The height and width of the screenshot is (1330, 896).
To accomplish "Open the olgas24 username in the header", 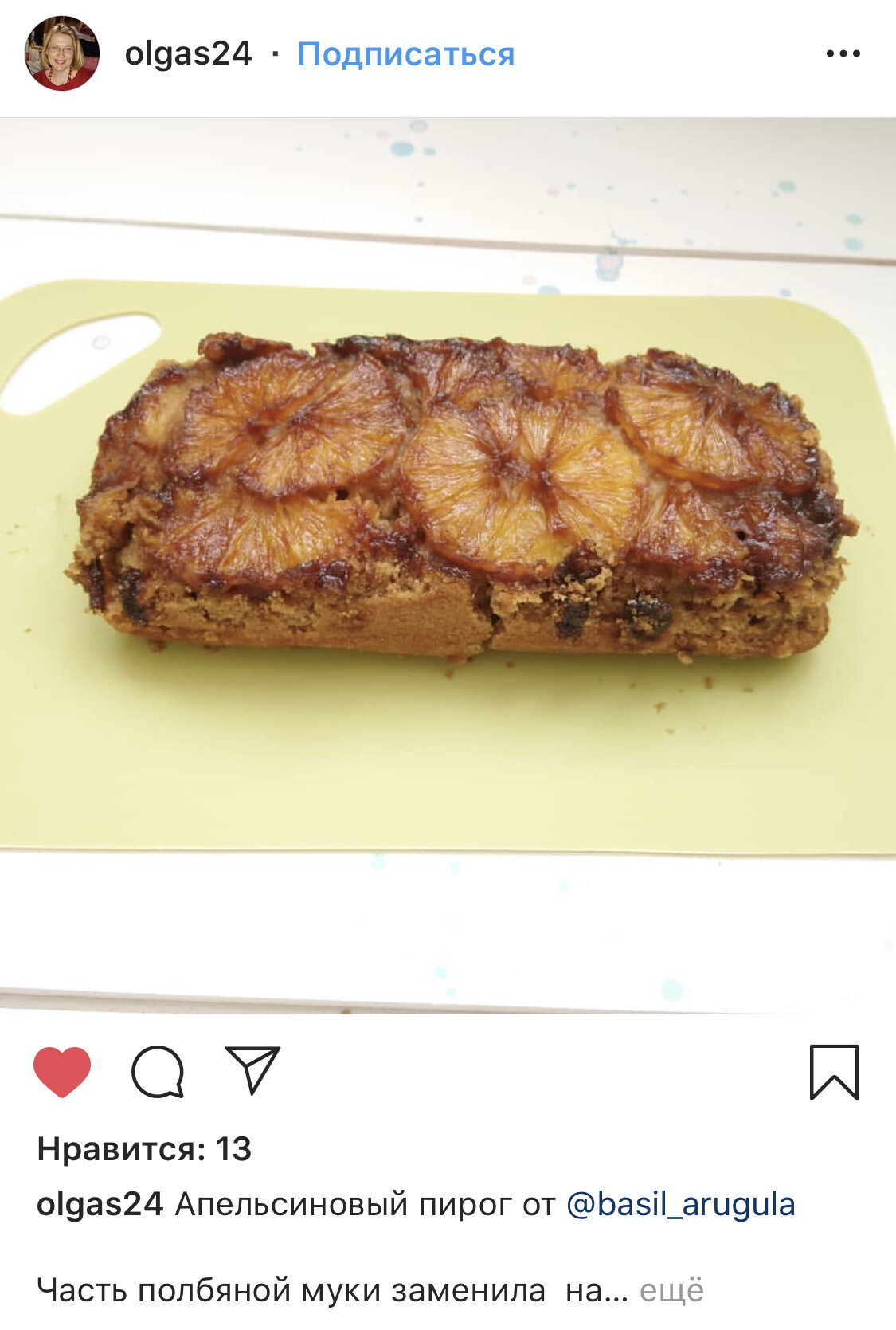I will tap(188, 54).
